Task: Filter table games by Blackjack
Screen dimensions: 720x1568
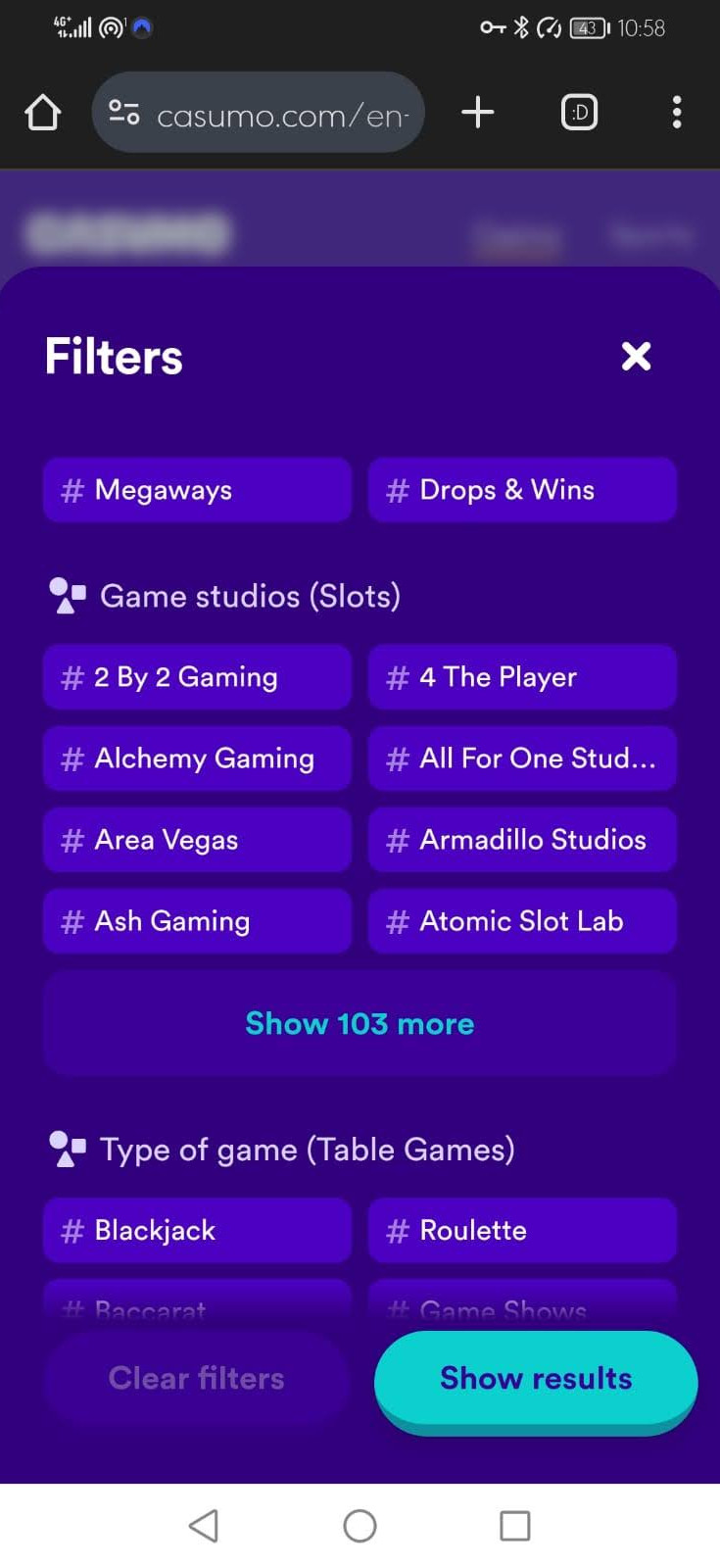Action: (197, 1231)
